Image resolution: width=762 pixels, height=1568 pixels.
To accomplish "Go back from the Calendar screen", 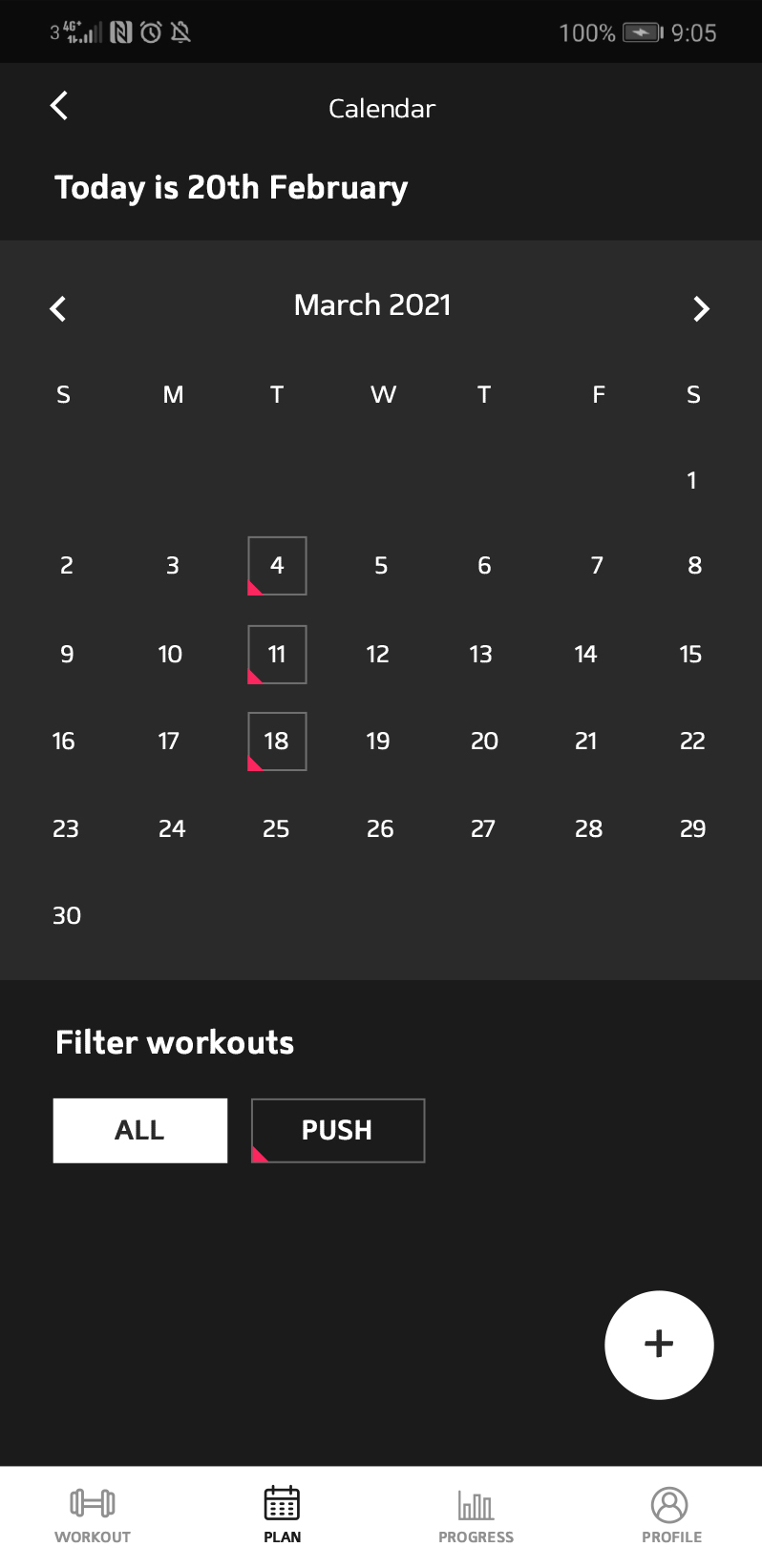I will point(59,106).
